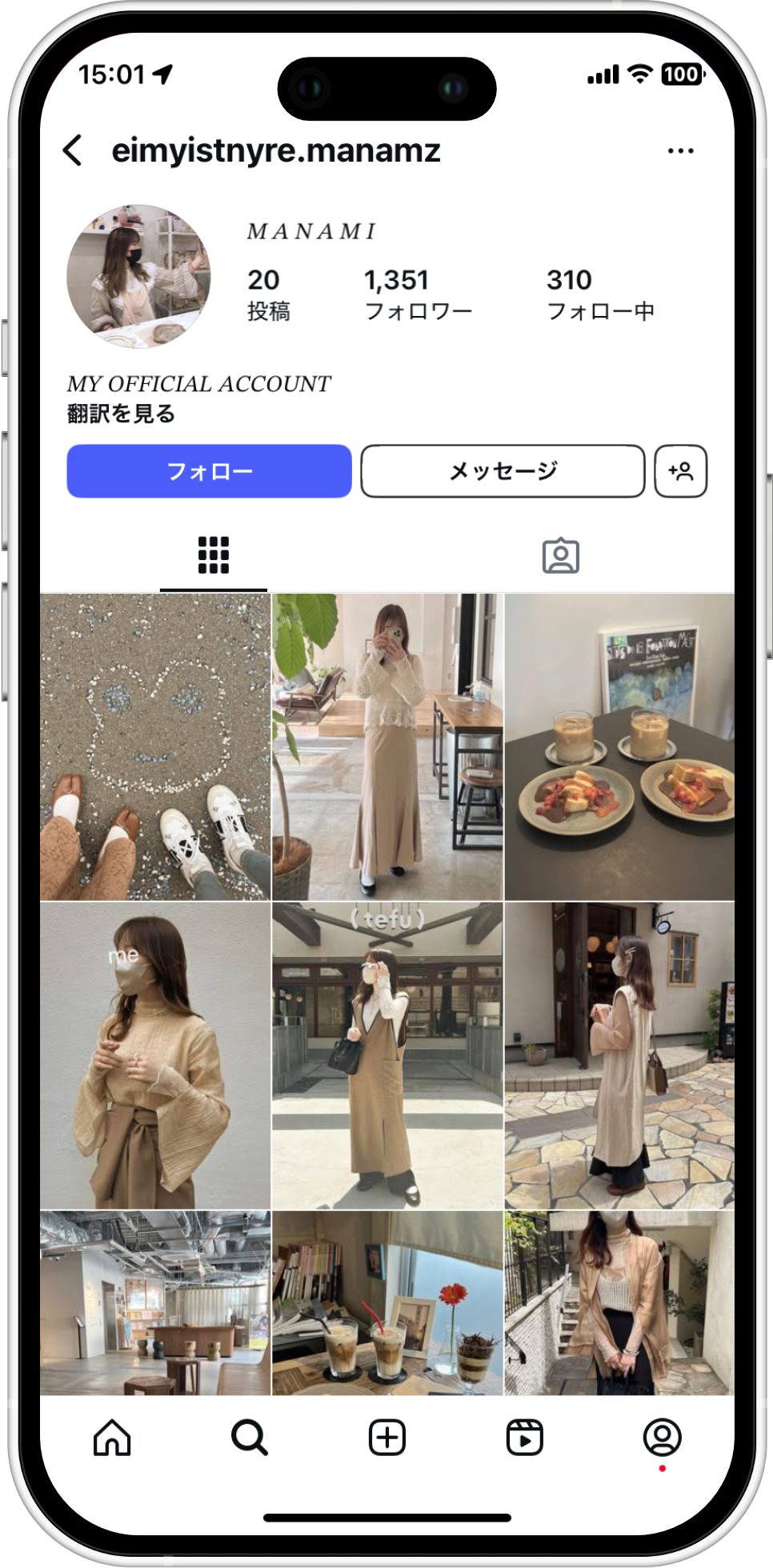Go back using the top-left arrow

click(73, 150)
